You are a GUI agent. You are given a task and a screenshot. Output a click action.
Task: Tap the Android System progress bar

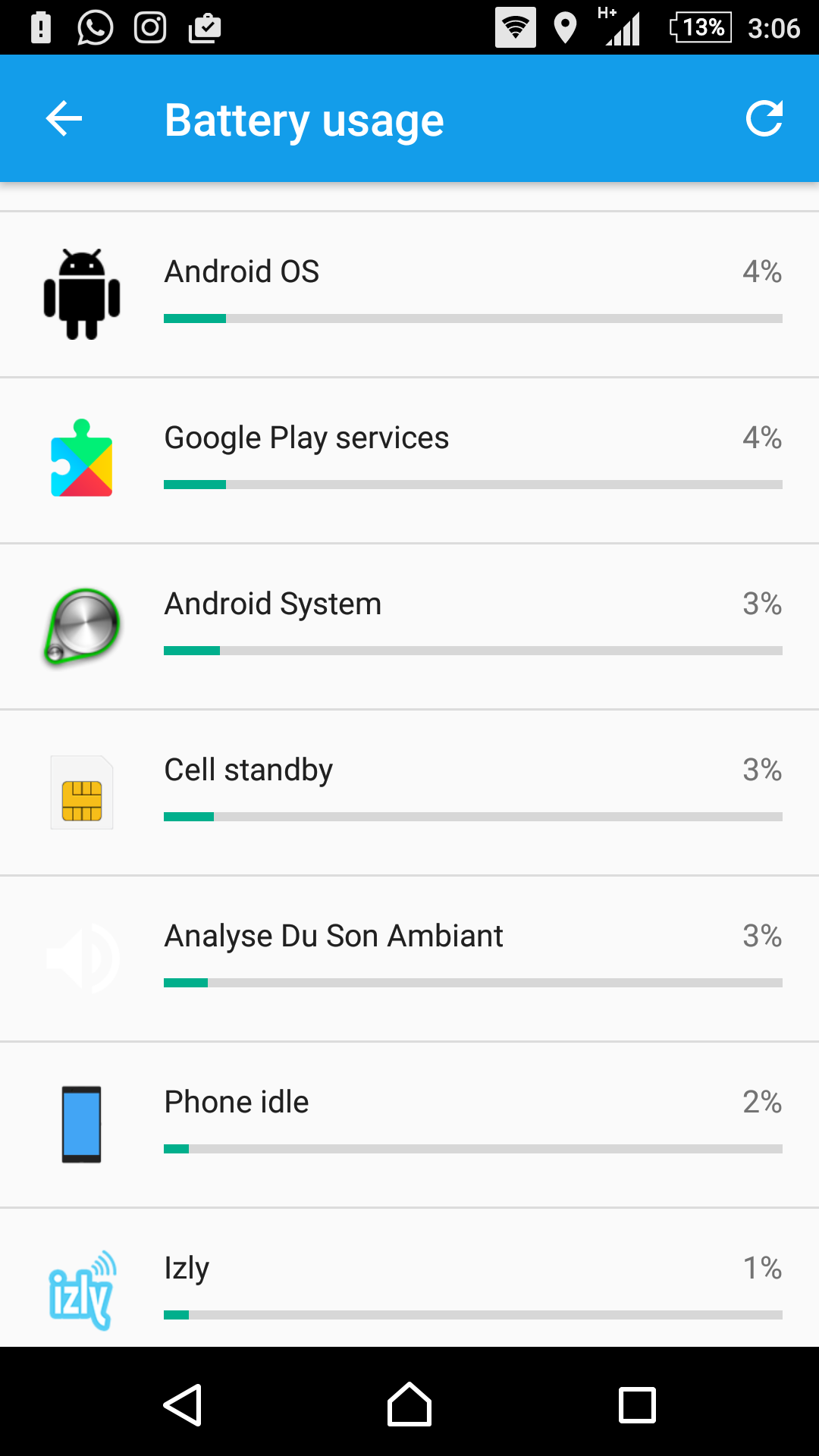pyautogui.click(x=472, y=650)
